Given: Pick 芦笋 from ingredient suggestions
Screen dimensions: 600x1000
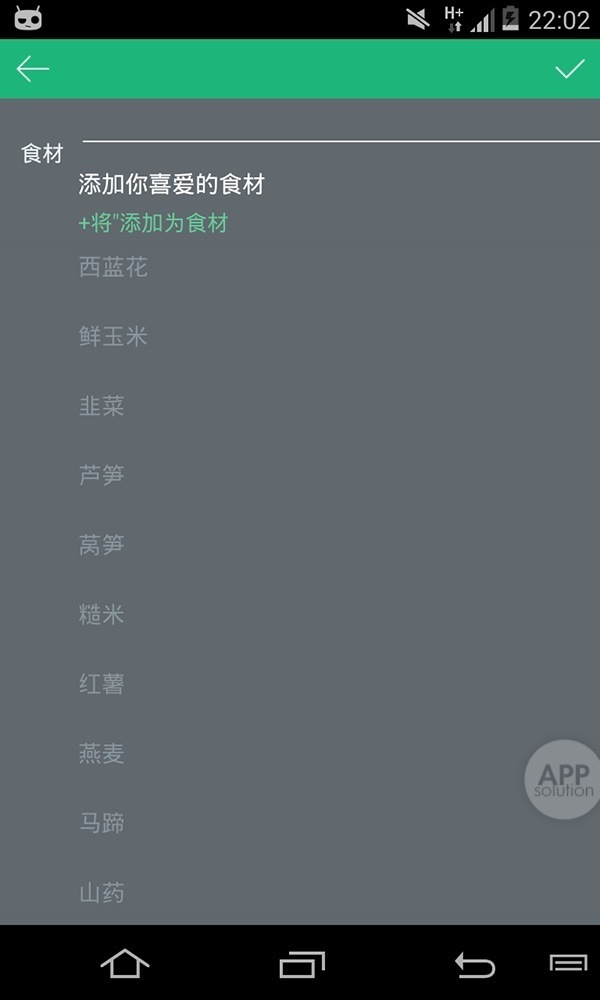Looking at the screenshot, I should (x=102, y=475).
